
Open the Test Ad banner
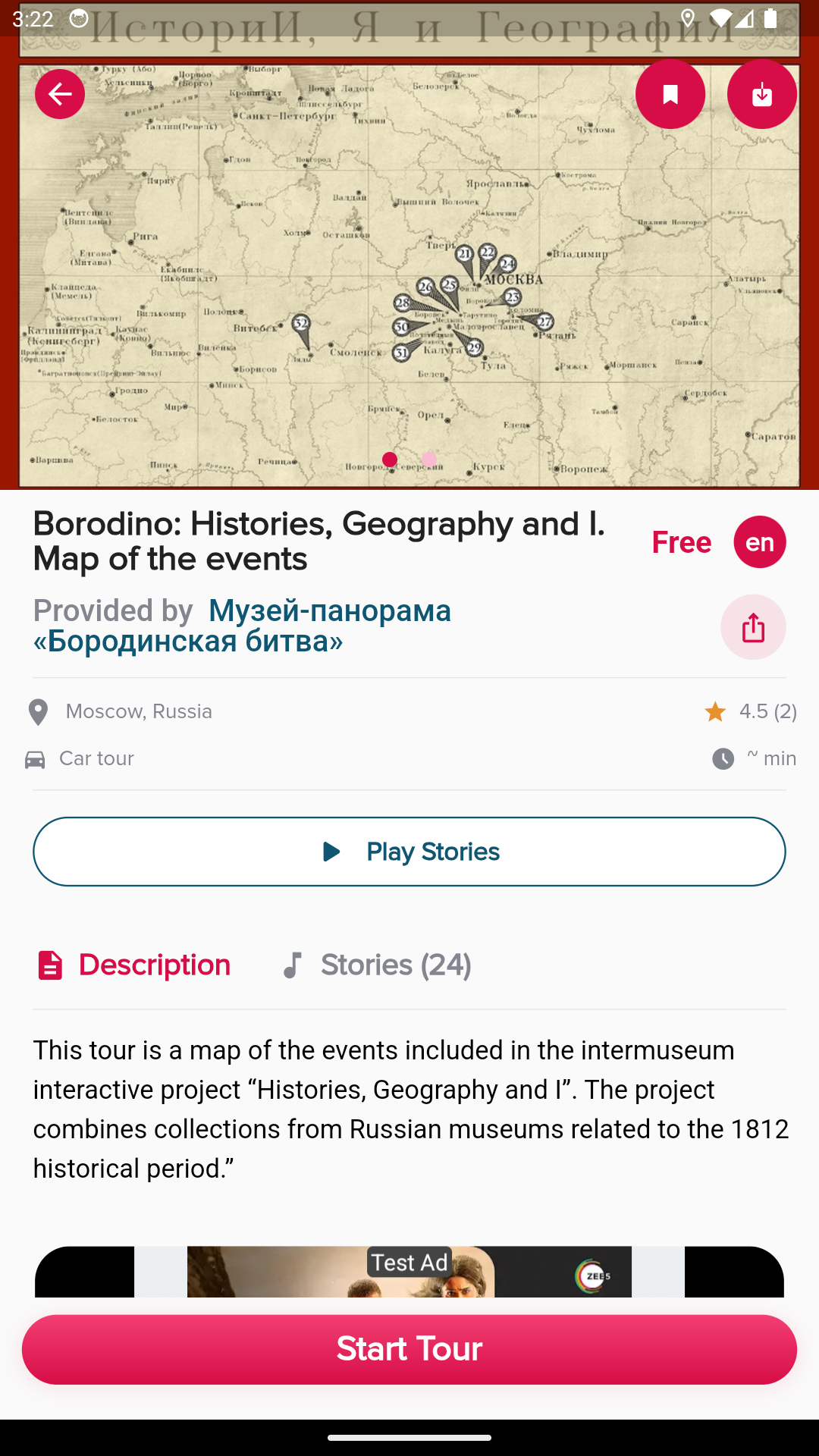[x=409, y=1272]
